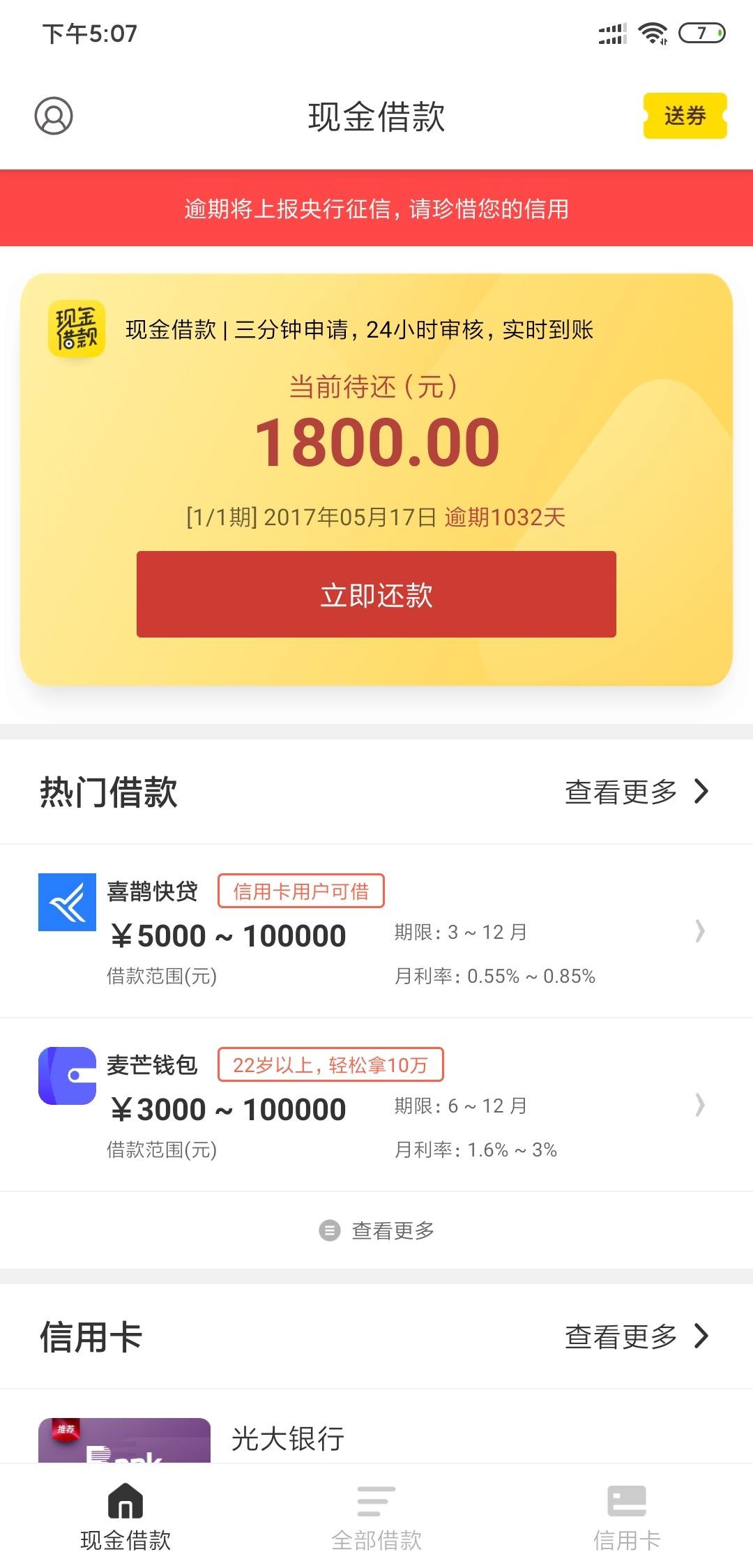Click the circular 查看更多 icon

click(328, 1230)
